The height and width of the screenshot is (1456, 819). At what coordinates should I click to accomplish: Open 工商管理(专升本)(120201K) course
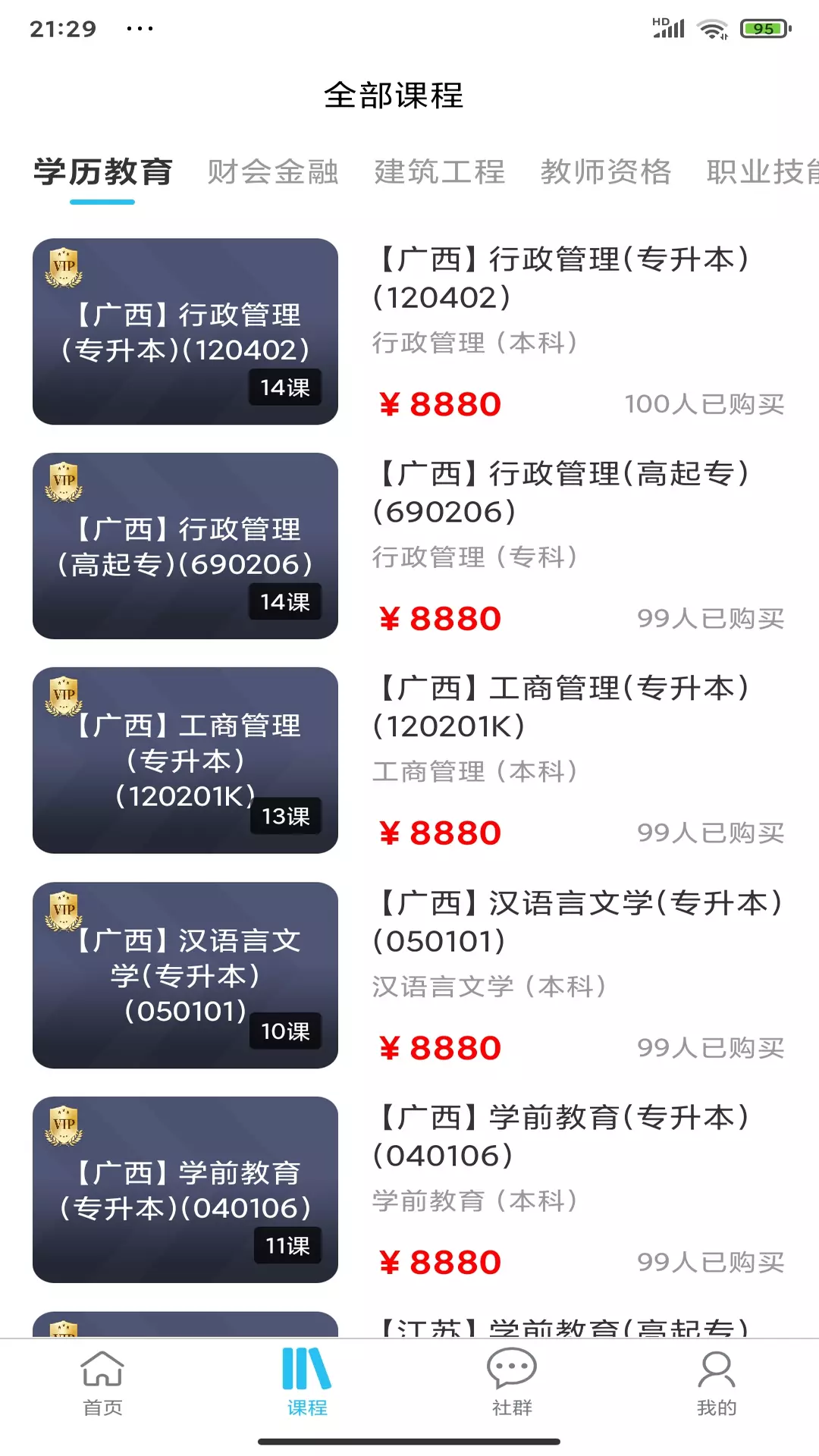[x=409, y=761]
